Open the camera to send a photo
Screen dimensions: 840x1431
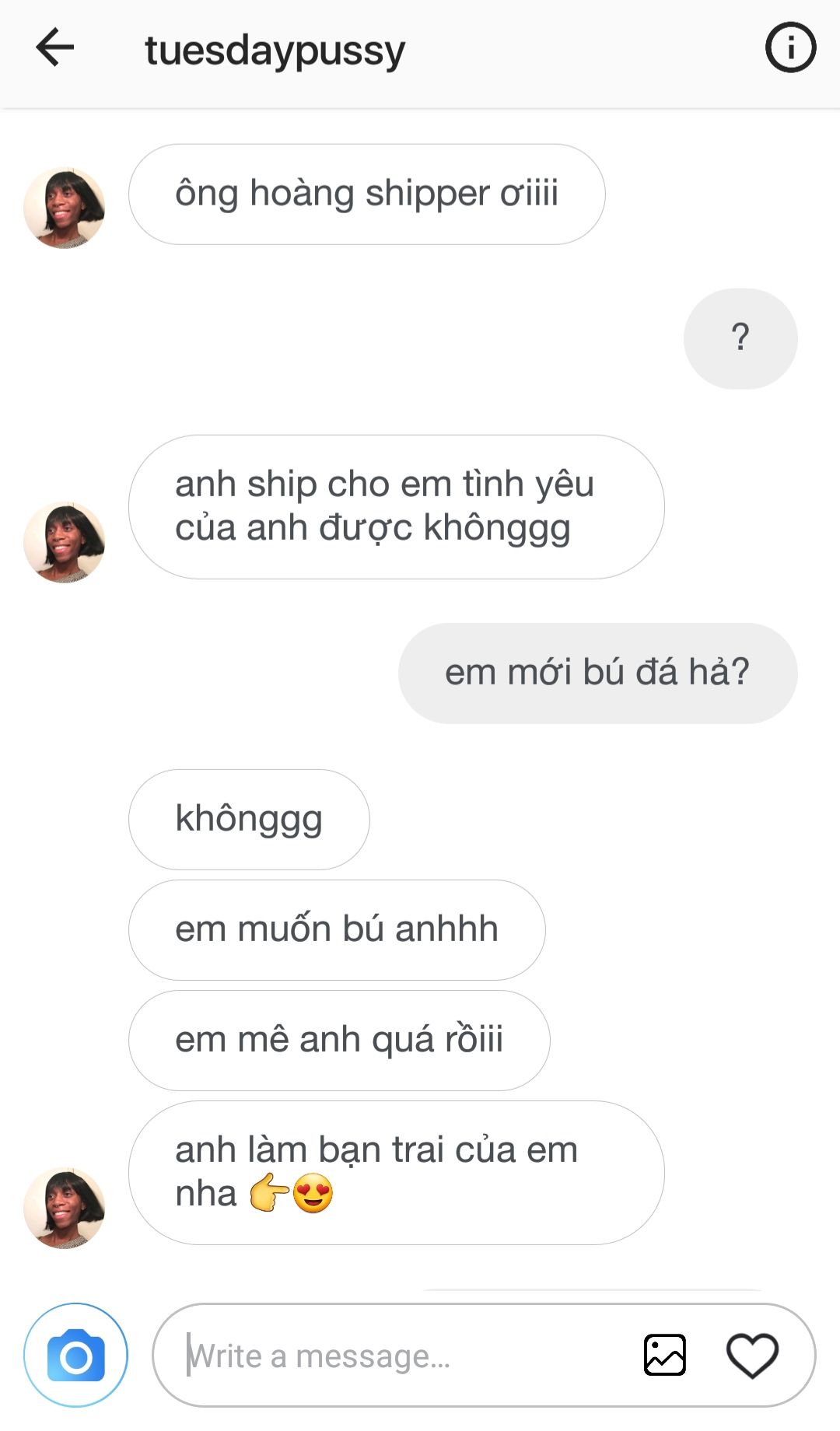pyautogui.click(x=75, y=1356)
